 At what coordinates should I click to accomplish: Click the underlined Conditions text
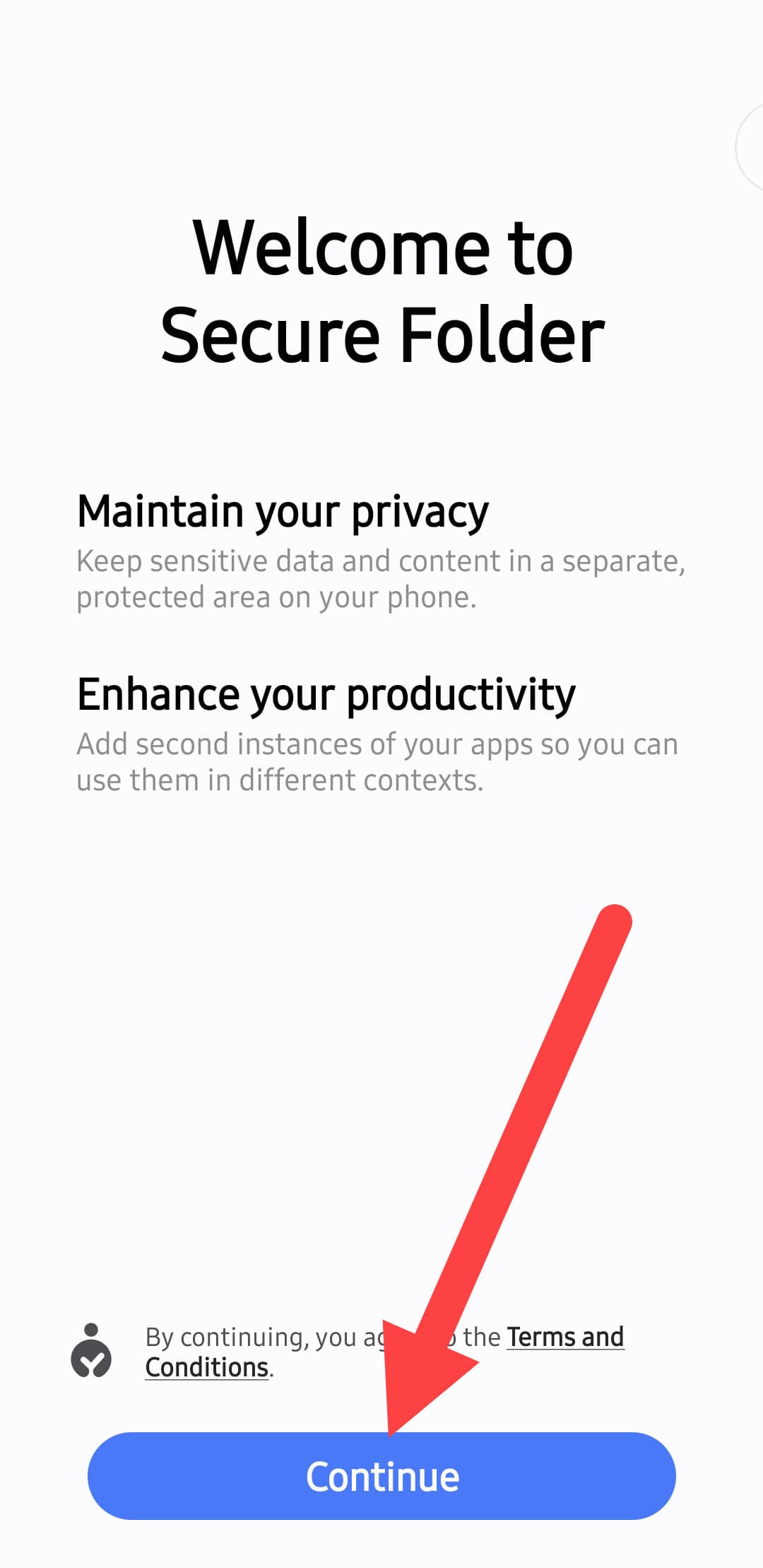point(206,1367)
